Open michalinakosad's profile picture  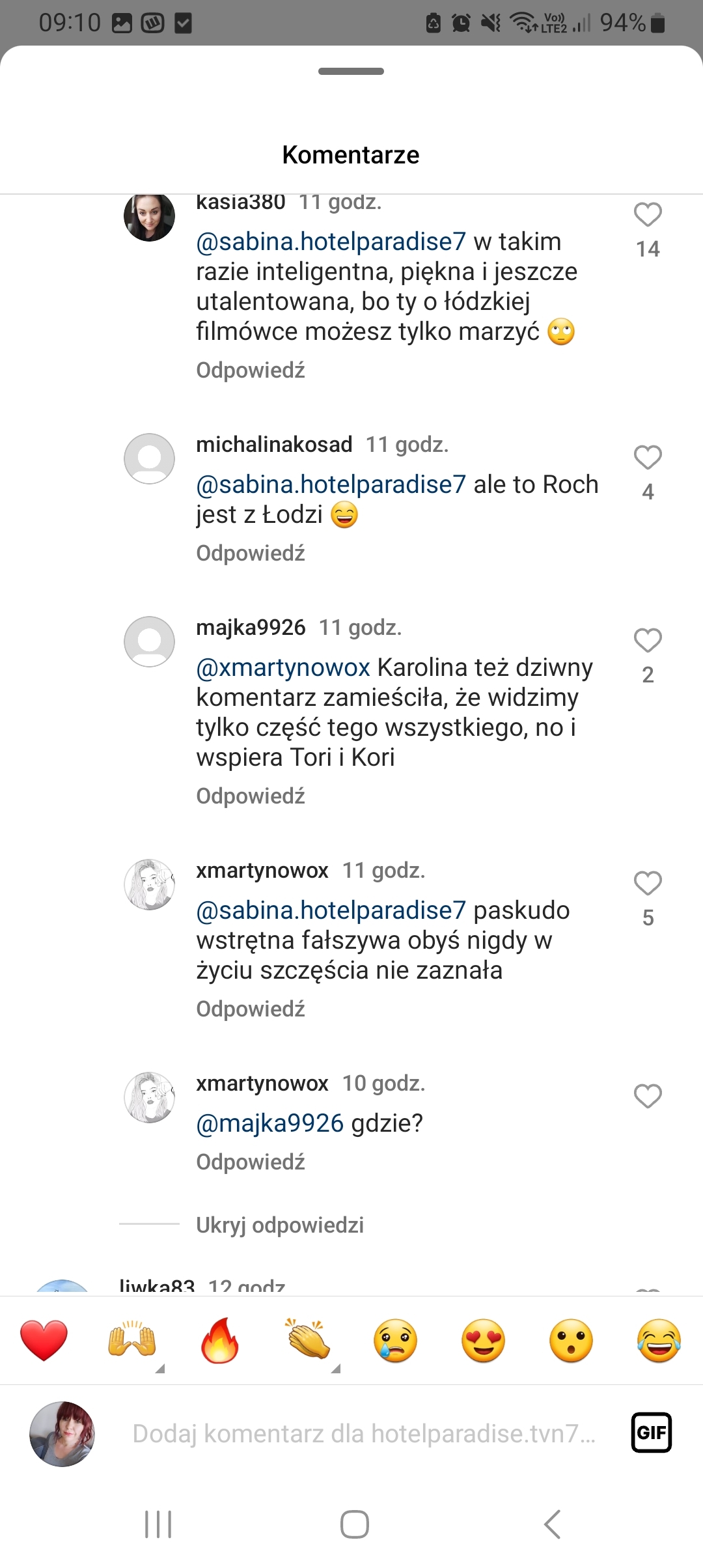pyautogui.click(x=149, y=458)
